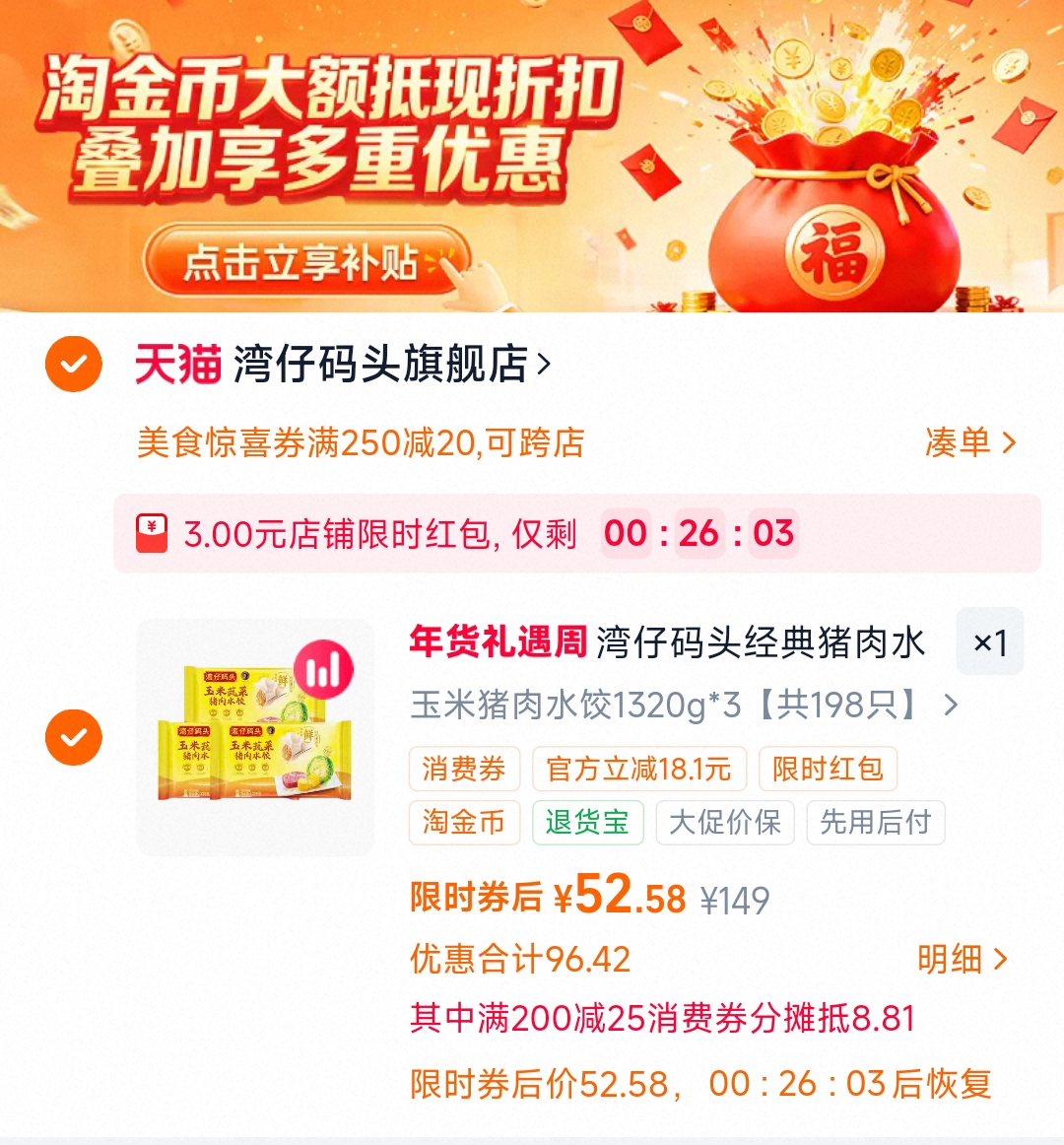Open the dumpling product image

pos(255,737)
